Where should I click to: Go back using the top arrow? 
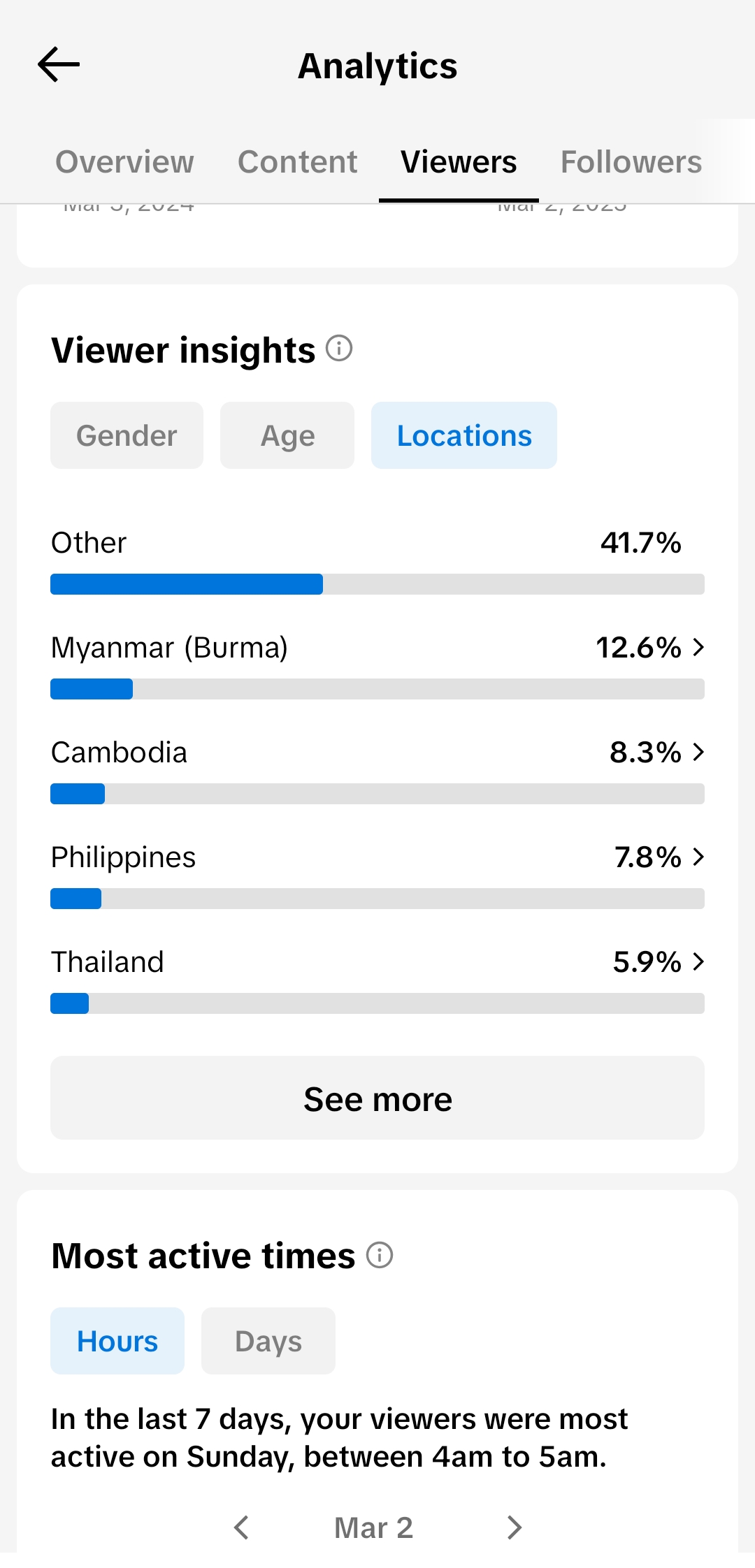pos(59,65)
